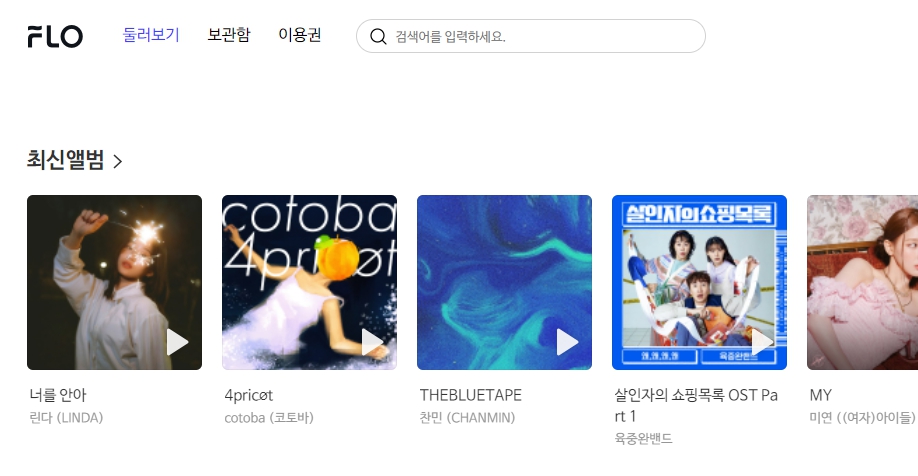This screenshot has height=476, width=918.
Task: Open artist 린다 (LINDA)
Action: click(66, 417)
